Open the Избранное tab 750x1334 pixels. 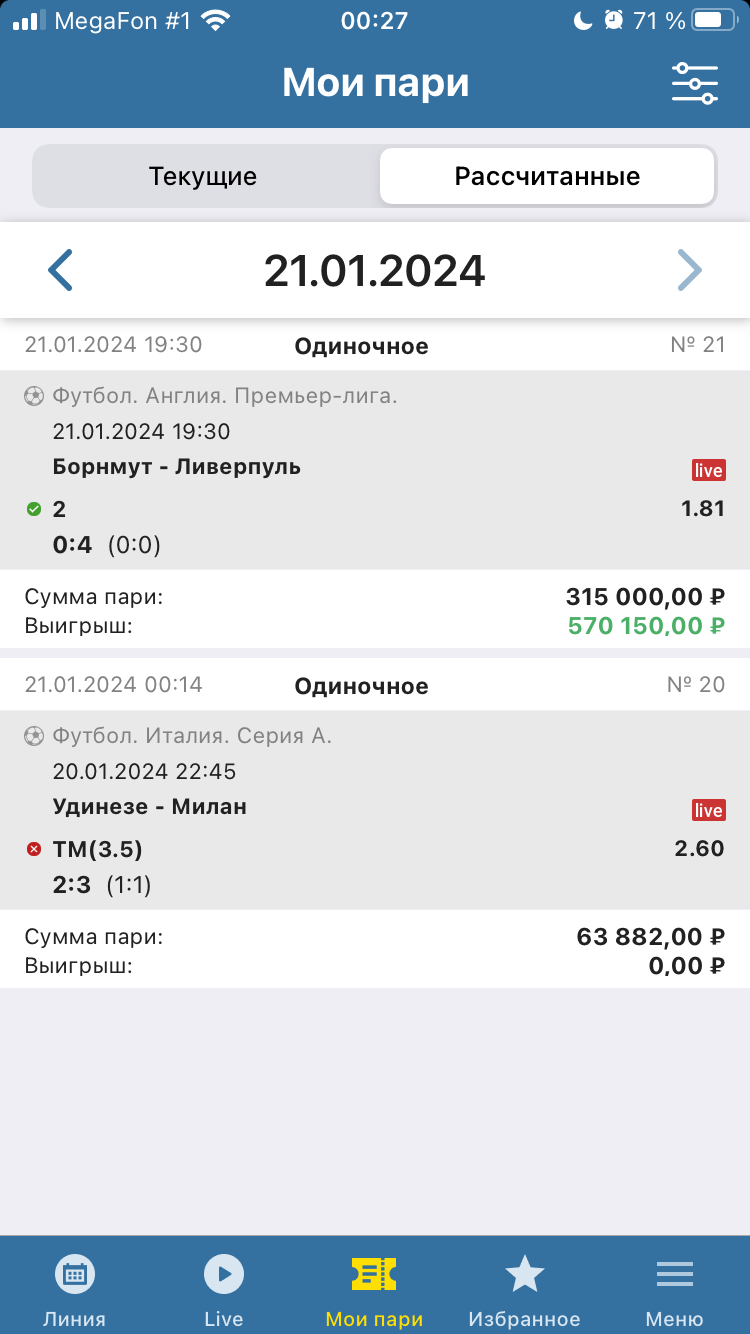[x=524, y=1287]
